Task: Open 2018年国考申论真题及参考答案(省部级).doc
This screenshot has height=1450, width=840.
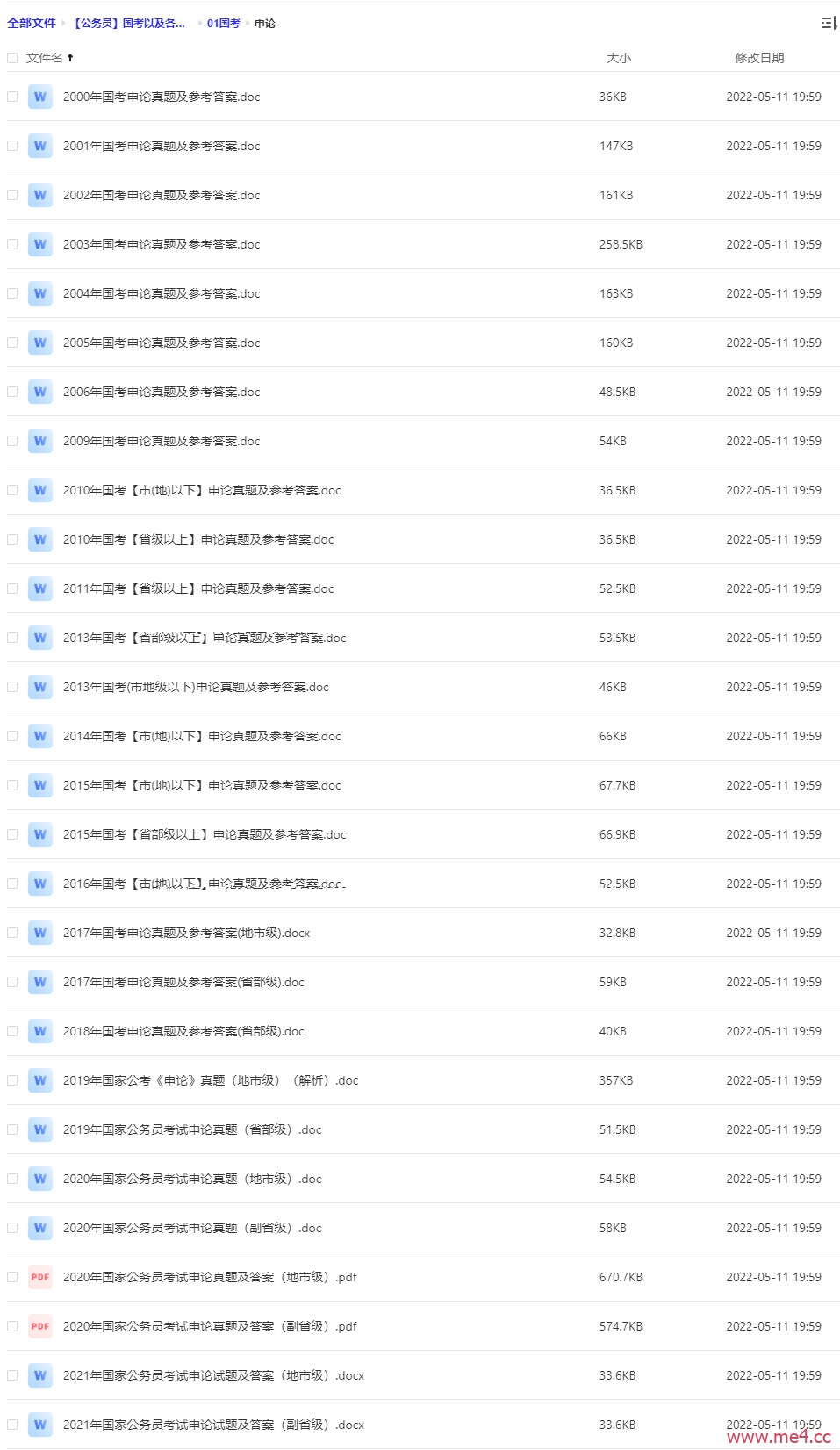Action: click(183, 1031)
